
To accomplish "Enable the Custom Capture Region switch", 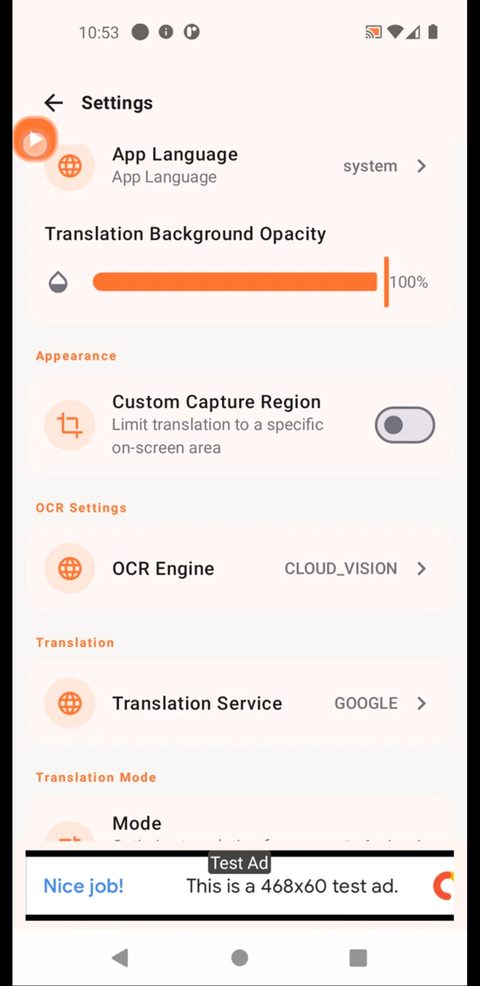I will [405, 425].
